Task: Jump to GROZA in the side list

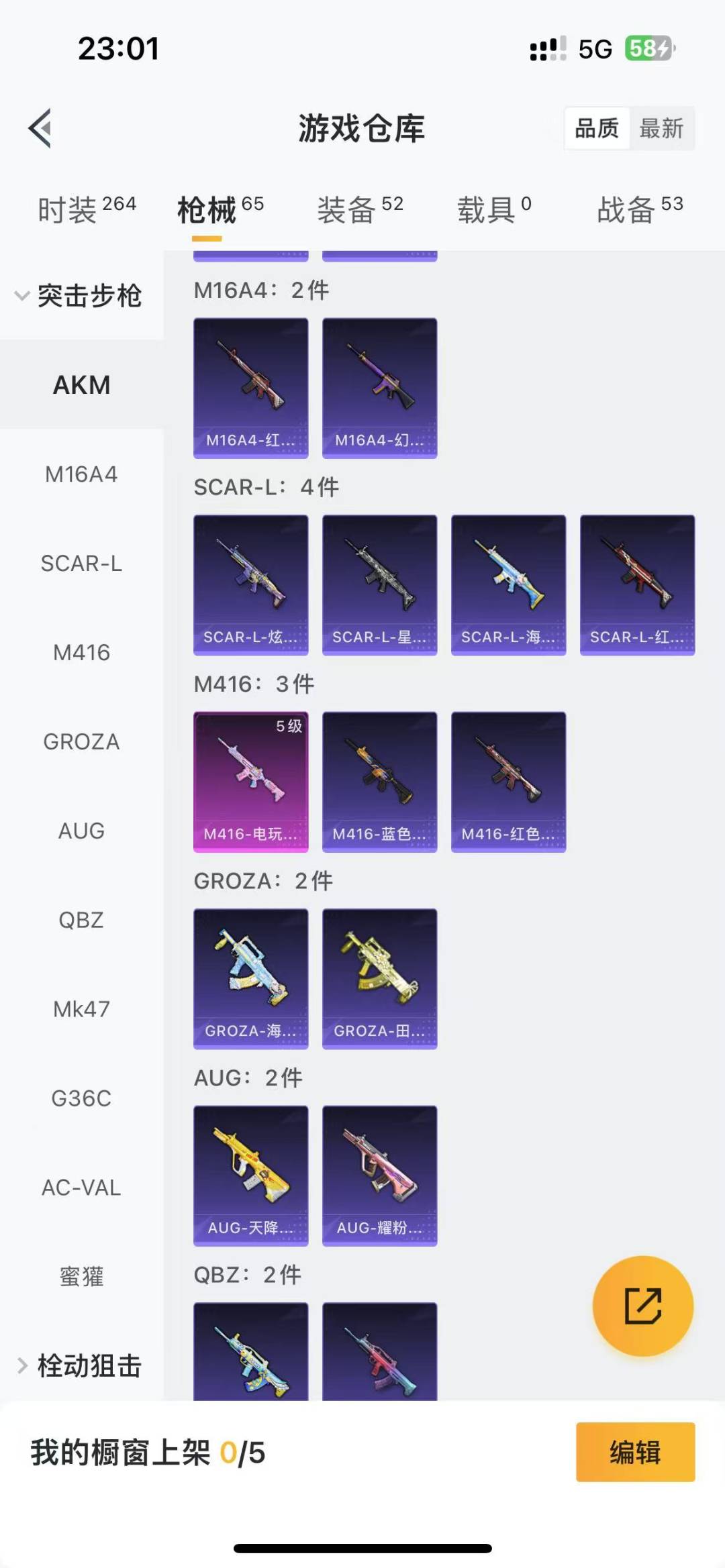Action: (82, 741)
